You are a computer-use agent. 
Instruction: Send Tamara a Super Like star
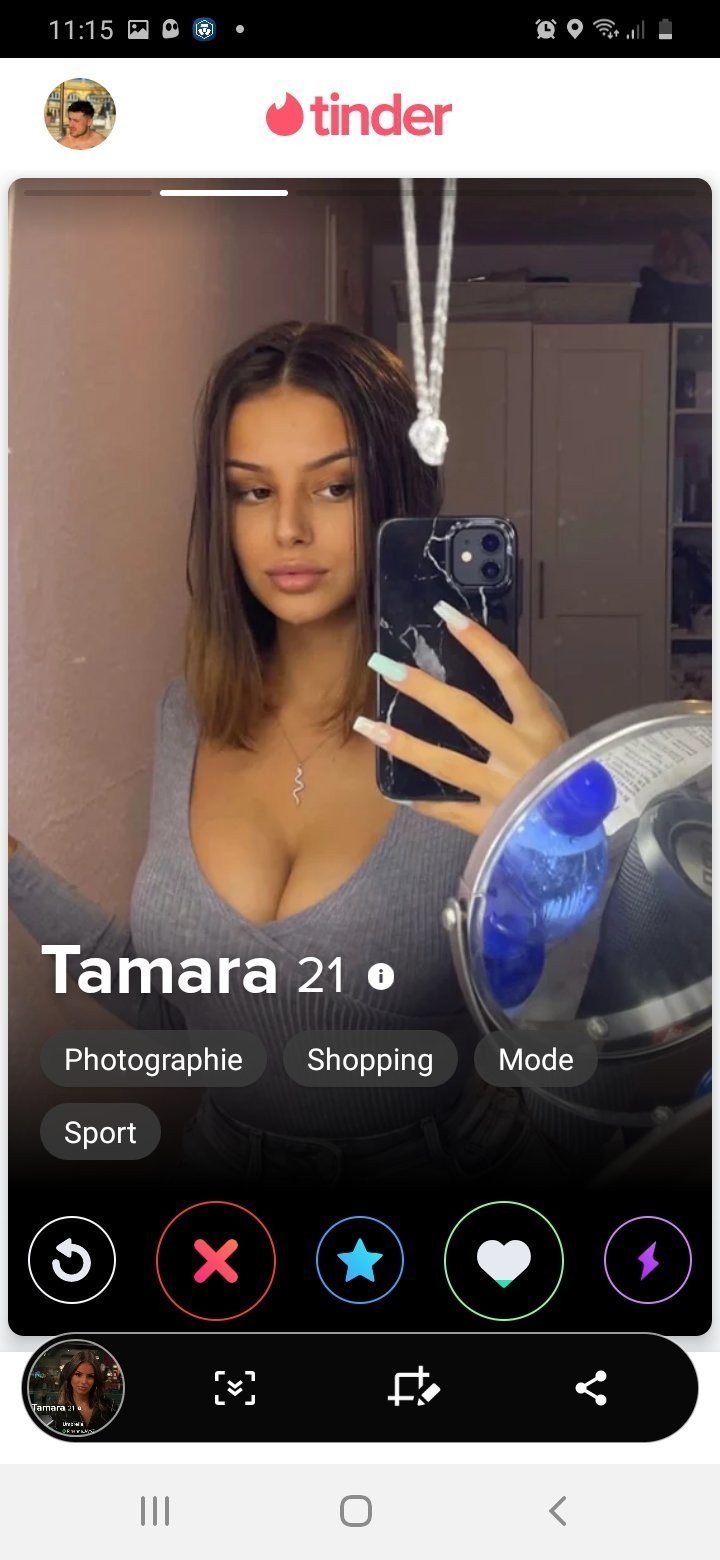[x=360, y=1262]
